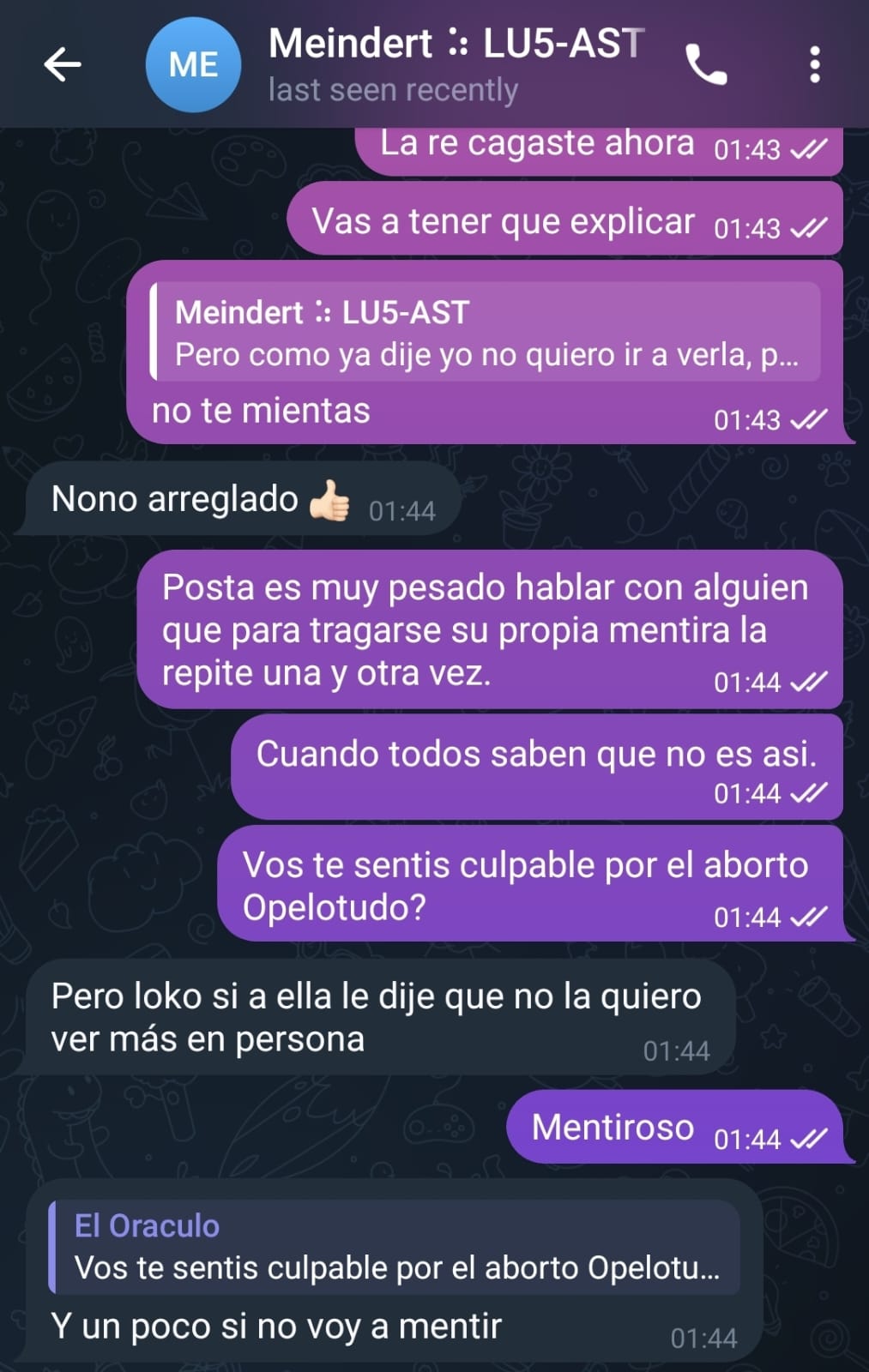Start a voice call with Meindert
The height and width of the screenshot is (1372, 869).
click(x=705, y=65)
